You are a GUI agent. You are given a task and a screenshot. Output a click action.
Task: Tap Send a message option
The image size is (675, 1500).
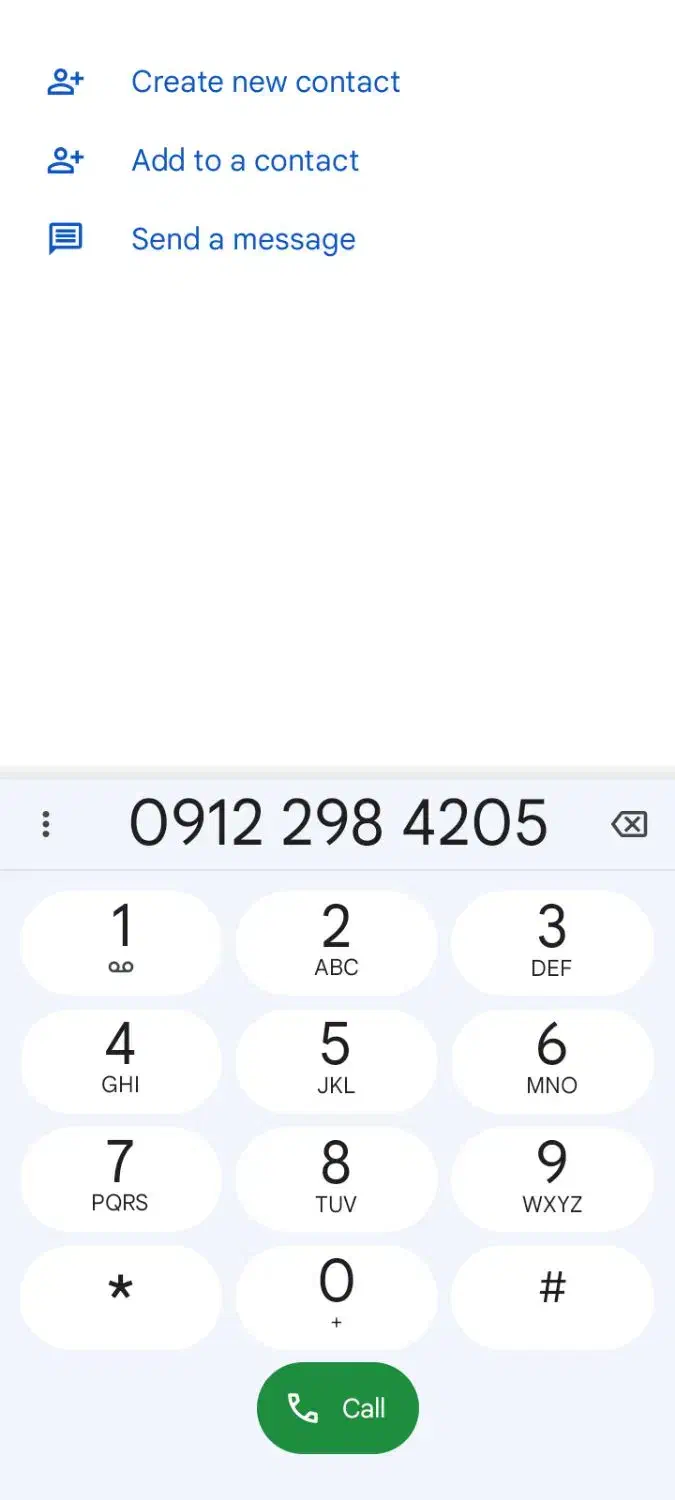pyautogui.click(x=243, y=239)
